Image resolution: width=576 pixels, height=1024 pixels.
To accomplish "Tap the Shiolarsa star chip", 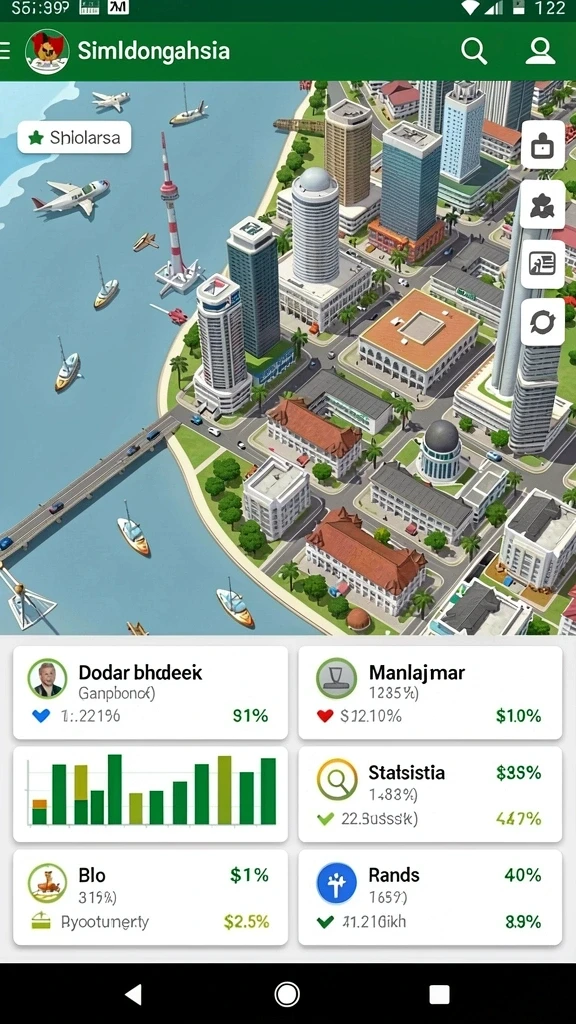I will [x=74, y=137].
